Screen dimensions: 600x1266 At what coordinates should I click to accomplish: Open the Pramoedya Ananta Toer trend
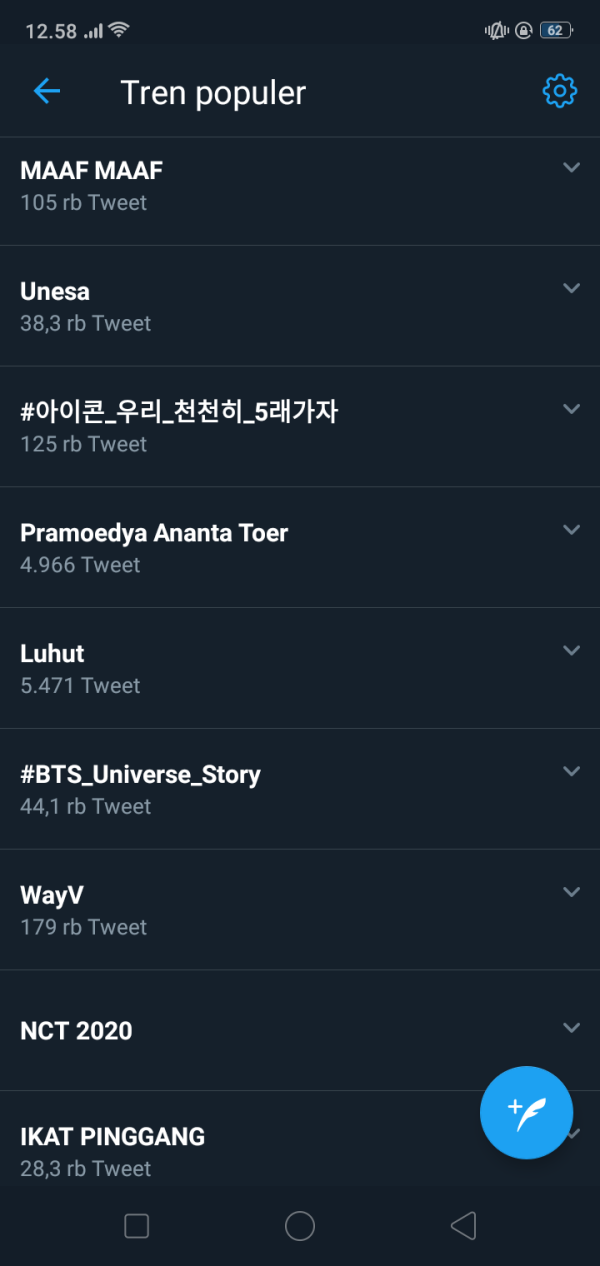pyautogui.click(x=300, y=547)
